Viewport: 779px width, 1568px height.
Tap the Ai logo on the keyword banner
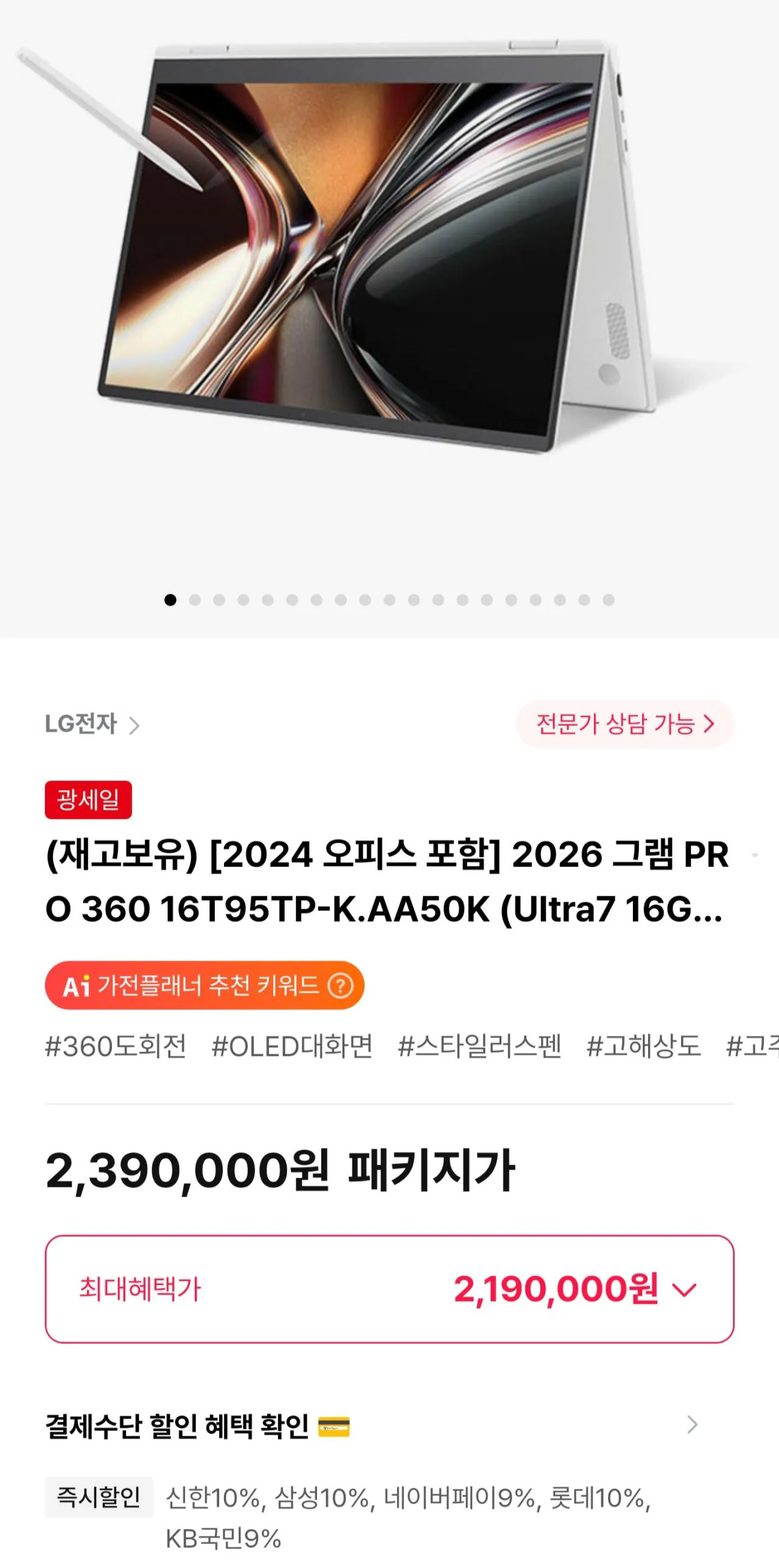[x=75, y=985]
